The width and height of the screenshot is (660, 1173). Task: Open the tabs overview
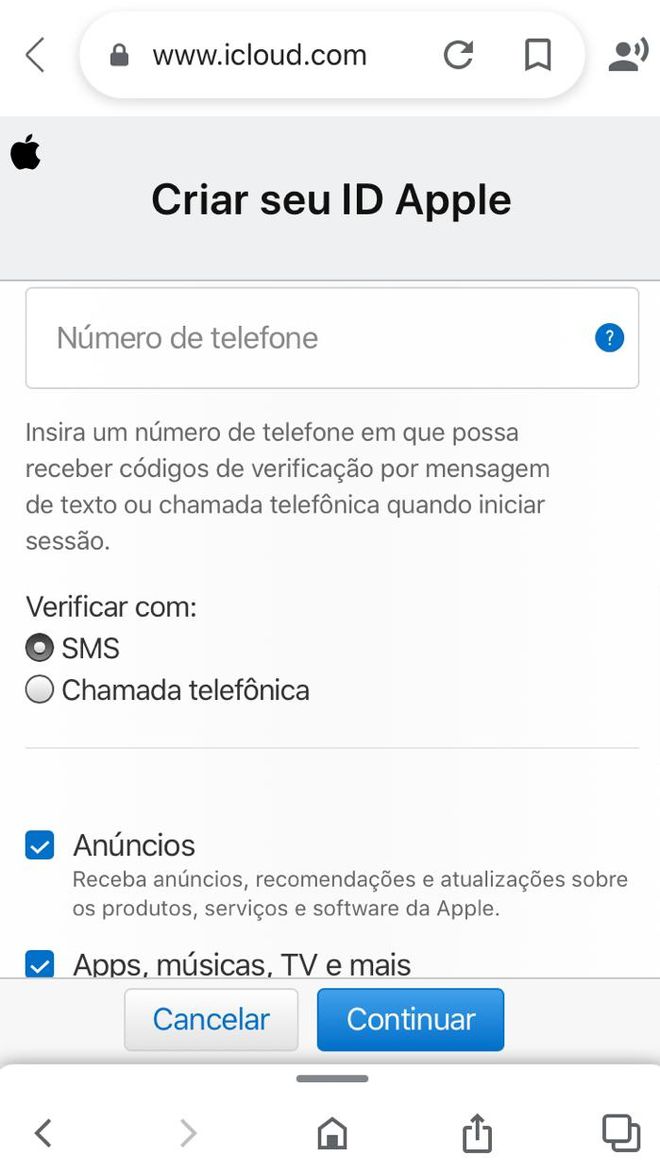coord(621,1133)
